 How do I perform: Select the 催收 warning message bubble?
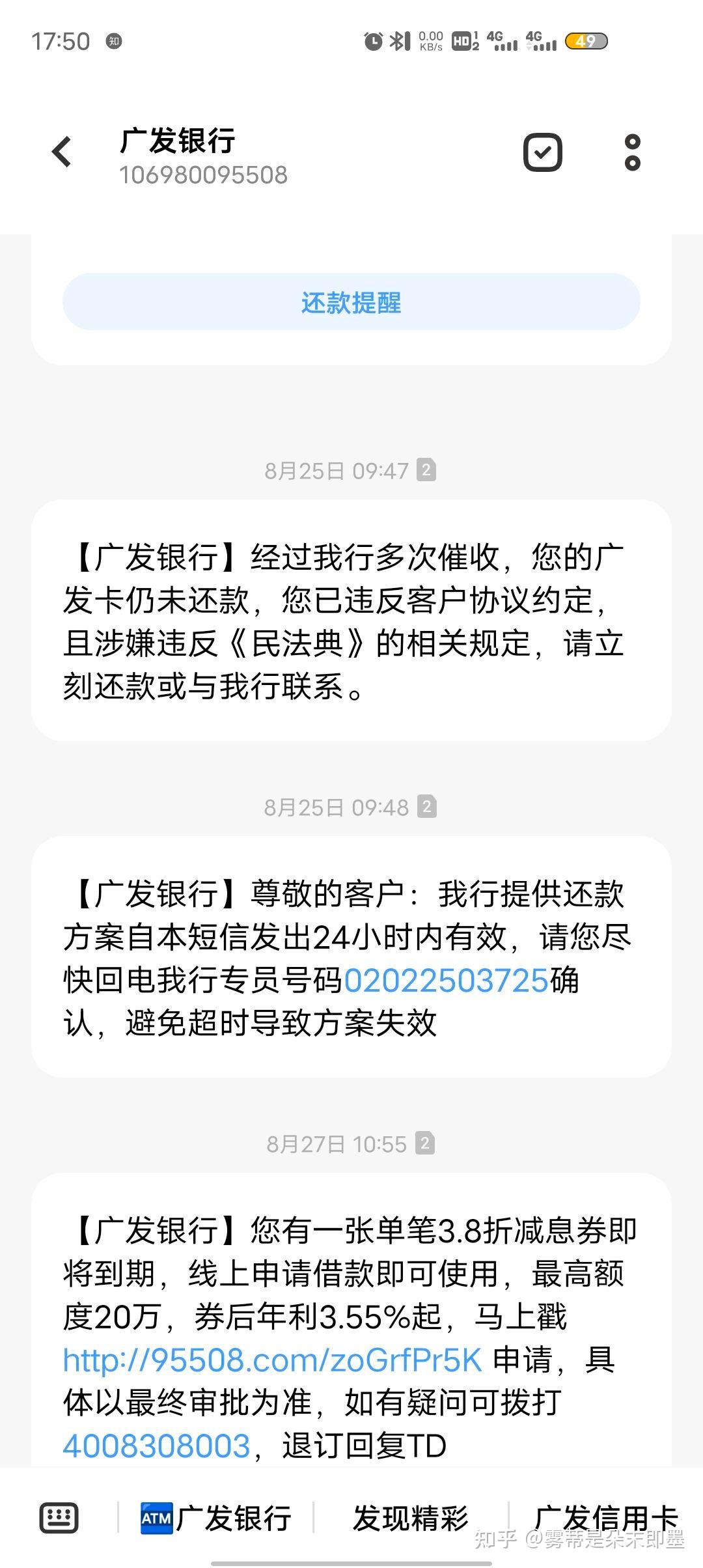click(x=351, y=625)
